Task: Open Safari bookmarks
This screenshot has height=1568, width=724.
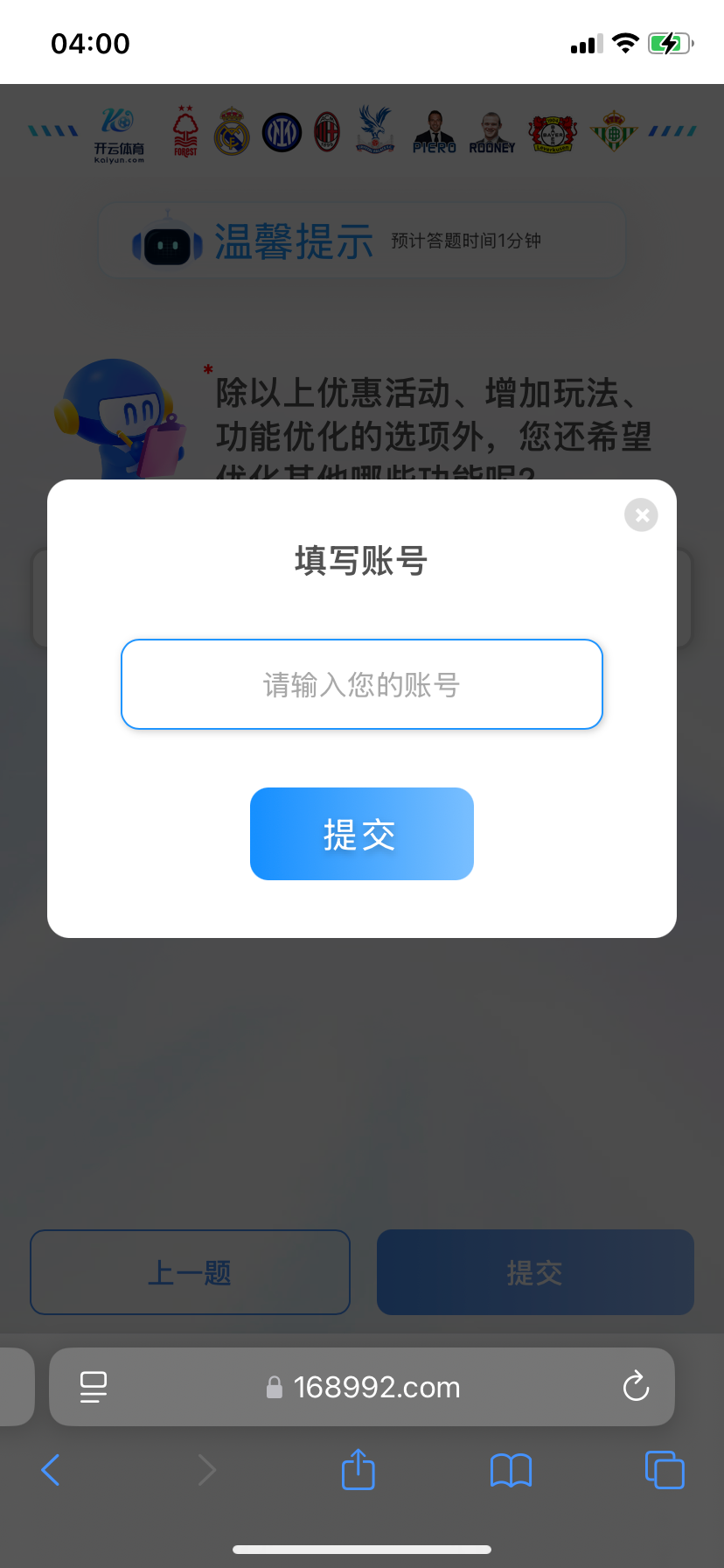Action: click(x=511, y=1470)
